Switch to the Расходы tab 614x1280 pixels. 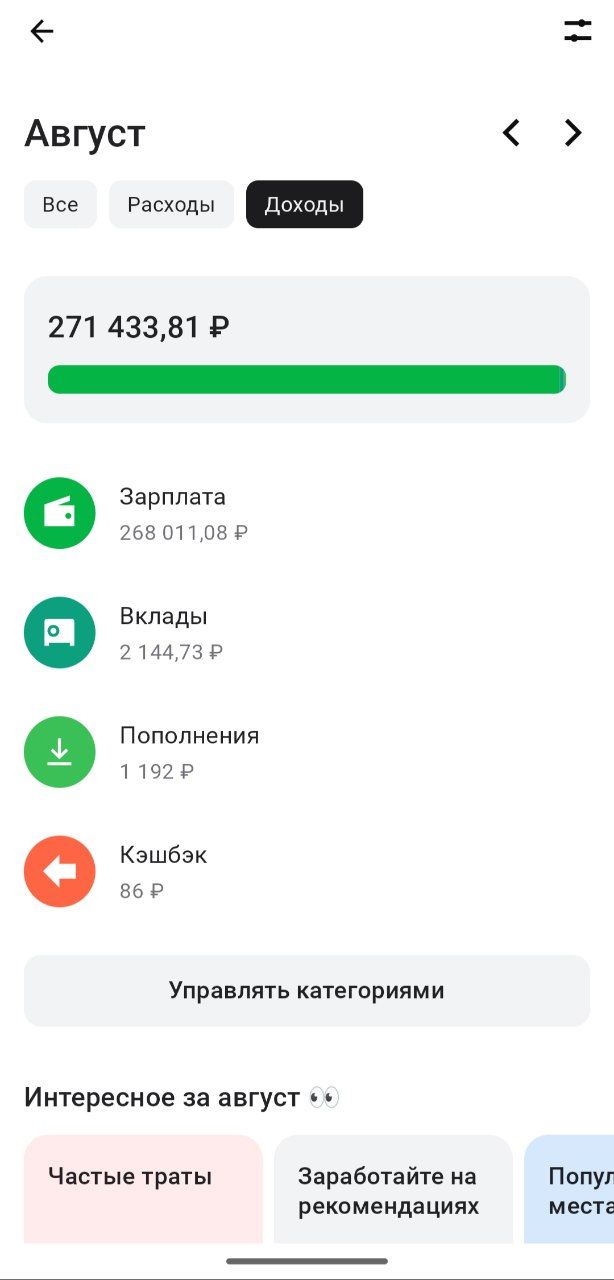[x=171, y=205]
